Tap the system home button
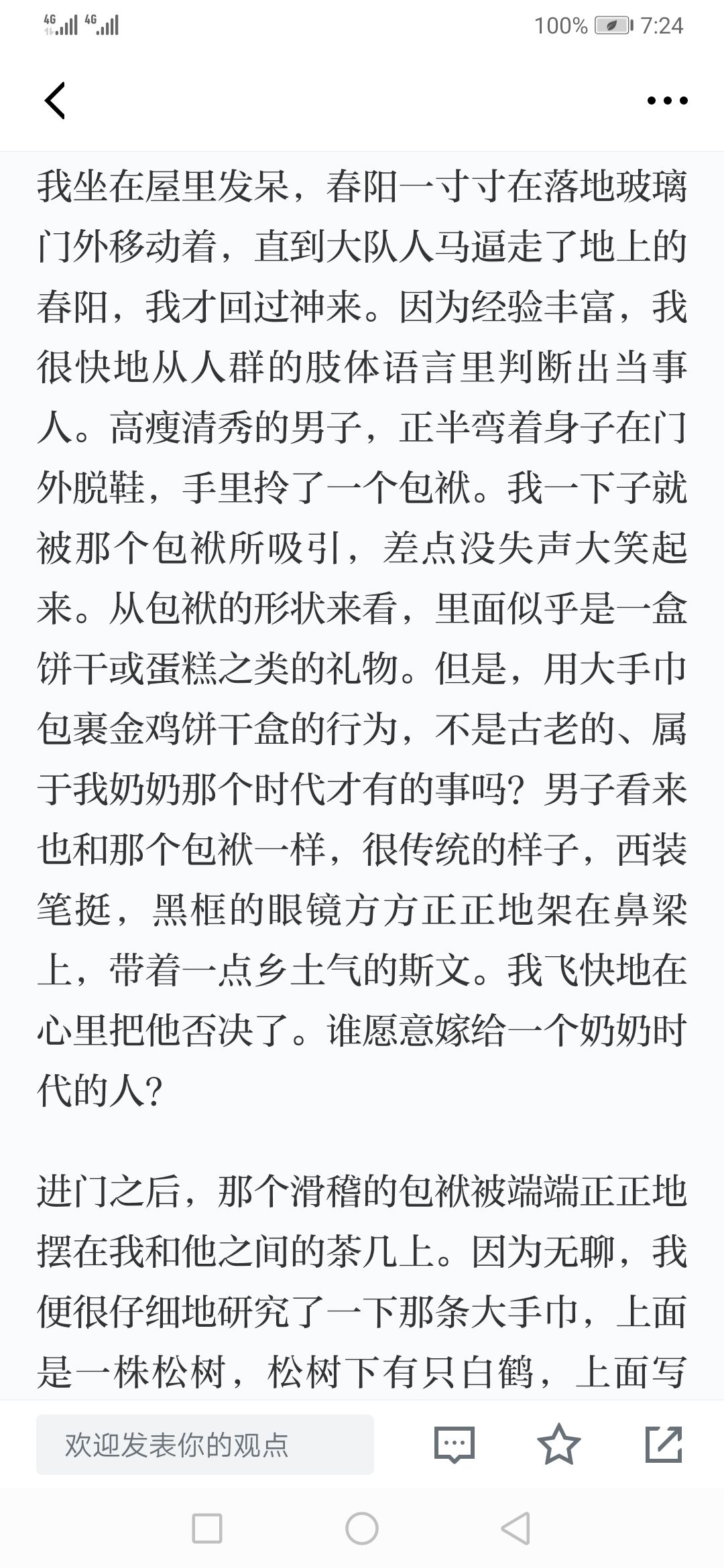Screen dimensions: 724x1568 pos(362,1529)
